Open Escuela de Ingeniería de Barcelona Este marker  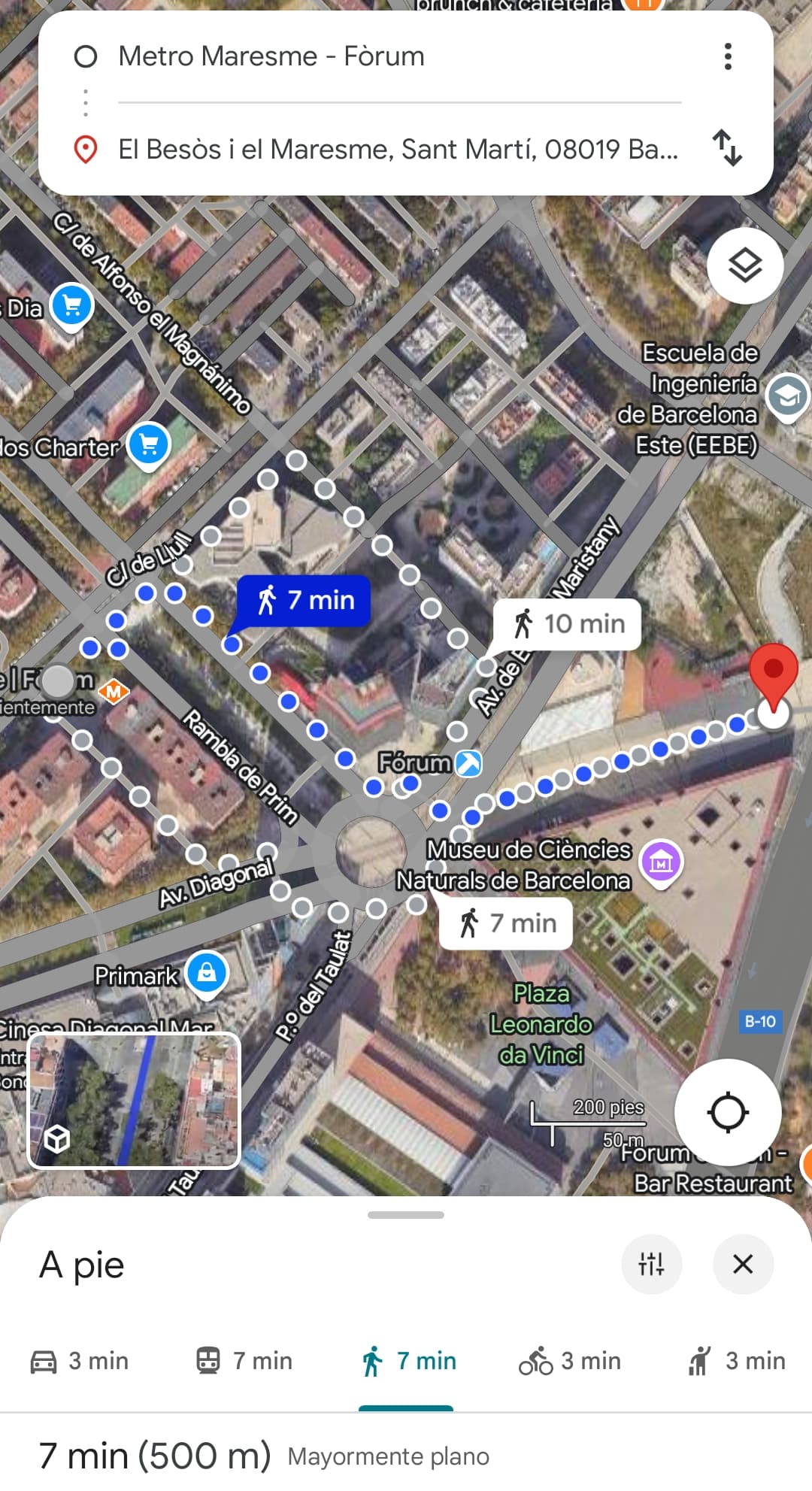point(786,395)
